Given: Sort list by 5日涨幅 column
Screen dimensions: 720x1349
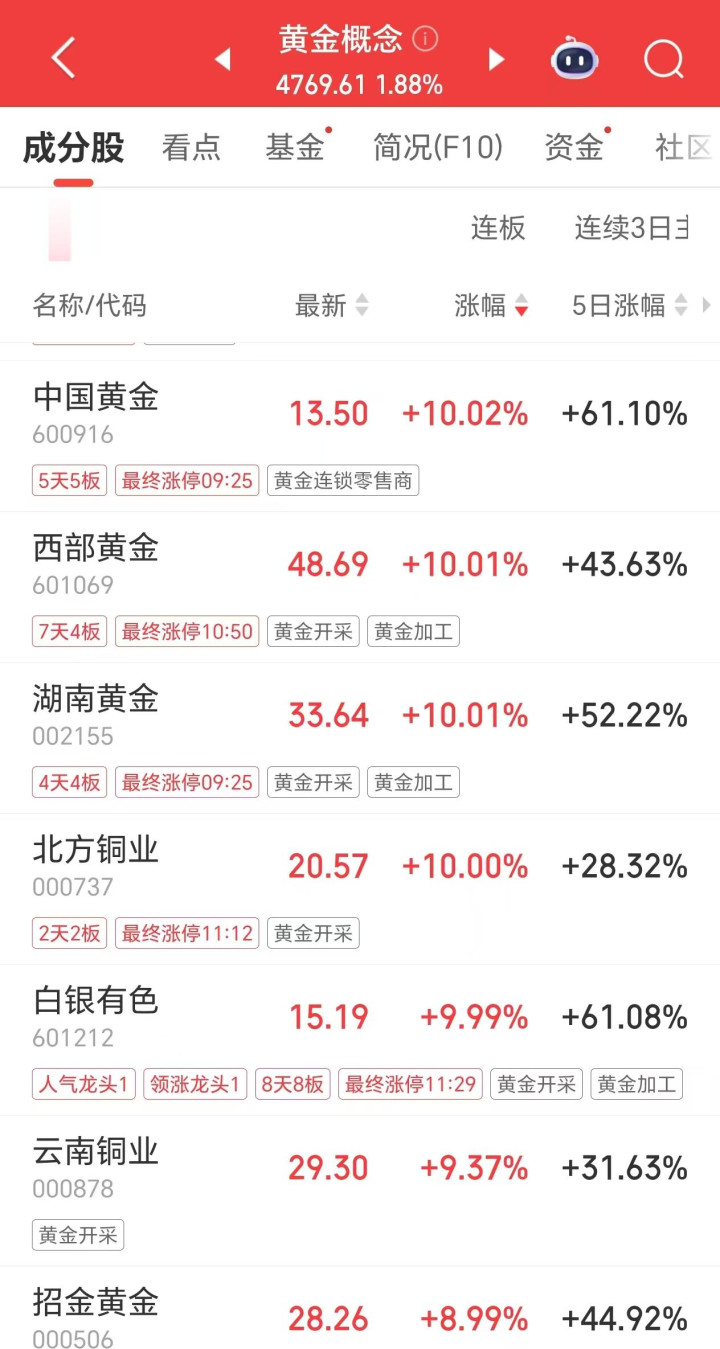Looking at the screenshot, I should (628, 306).
